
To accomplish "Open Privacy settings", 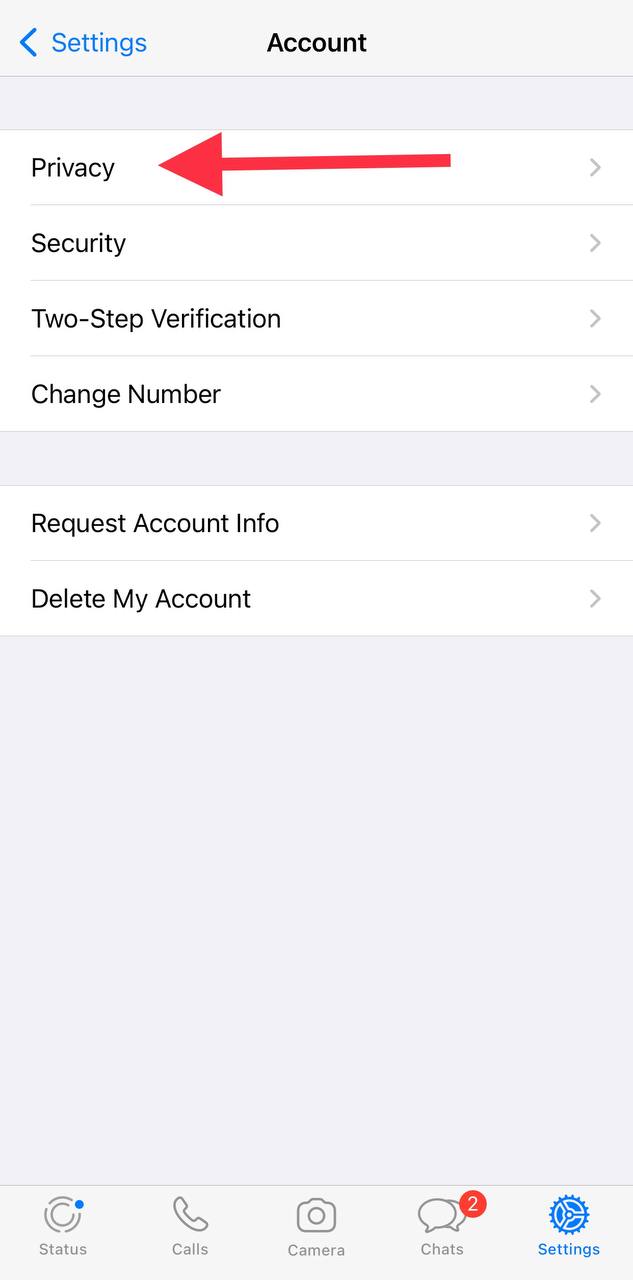I will [316, 168].
